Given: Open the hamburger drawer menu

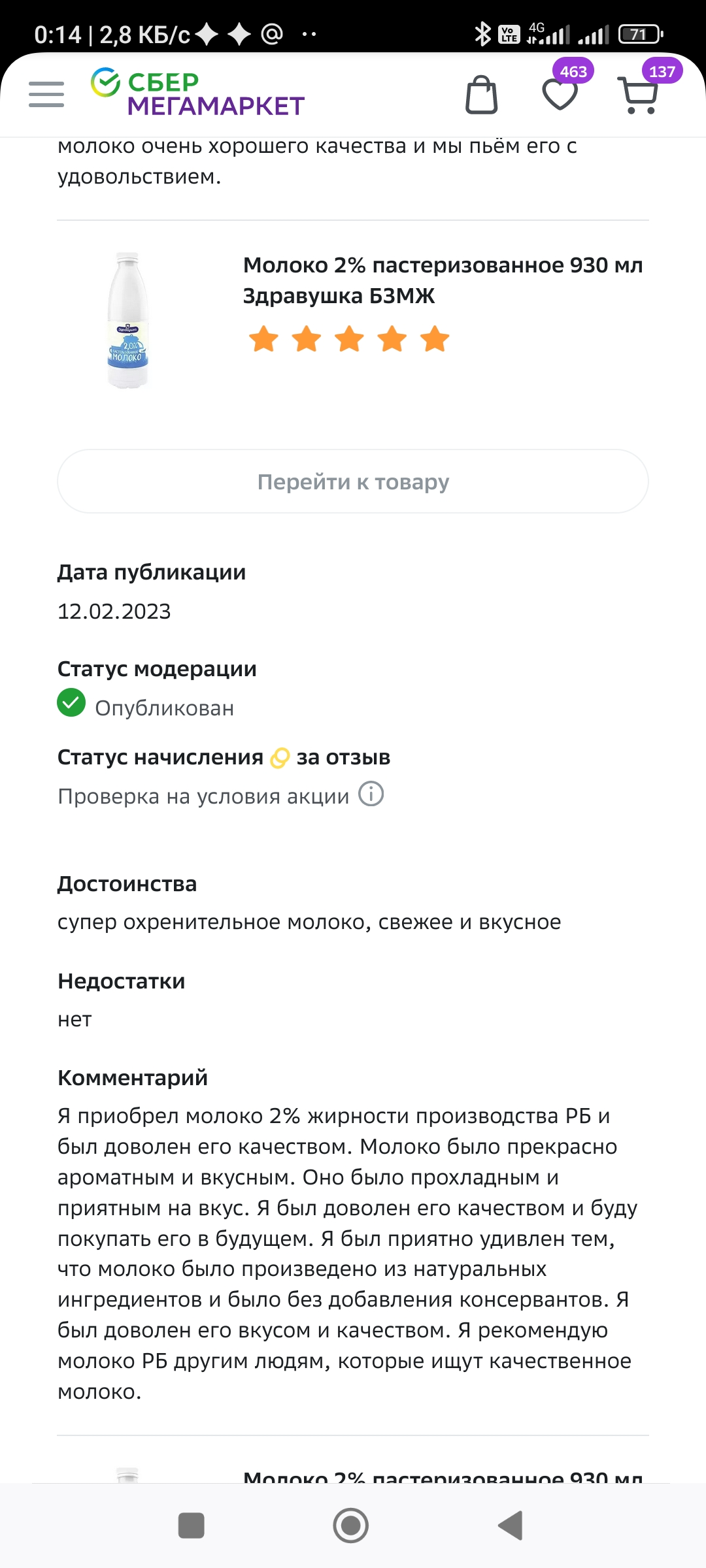Looking at the screenshot, I should (x=46, y=94).
